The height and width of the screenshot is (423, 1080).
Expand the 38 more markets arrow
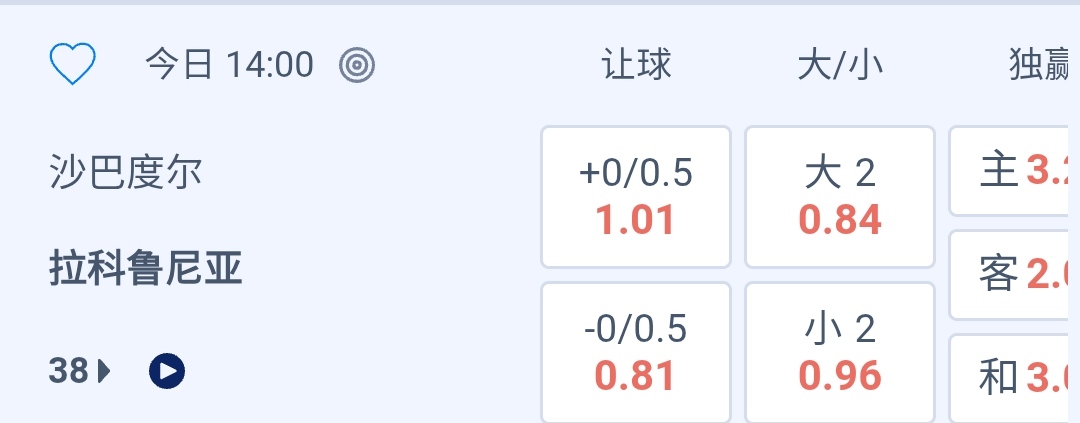(x=80, y=372)
